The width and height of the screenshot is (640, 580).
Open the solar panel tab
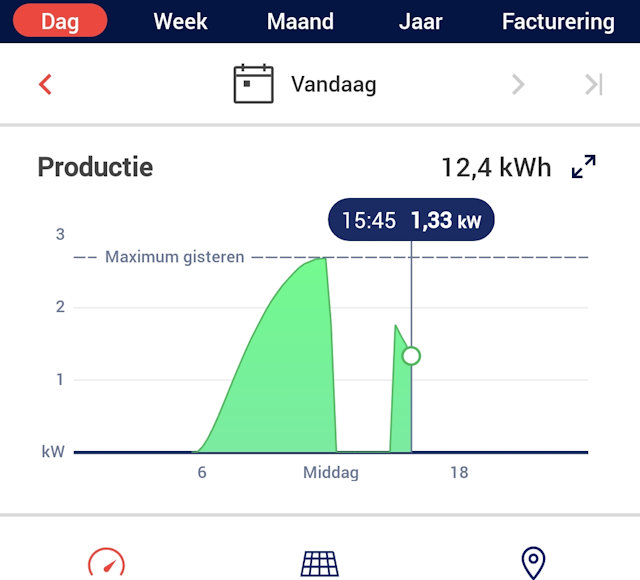(x=320, y=562)
